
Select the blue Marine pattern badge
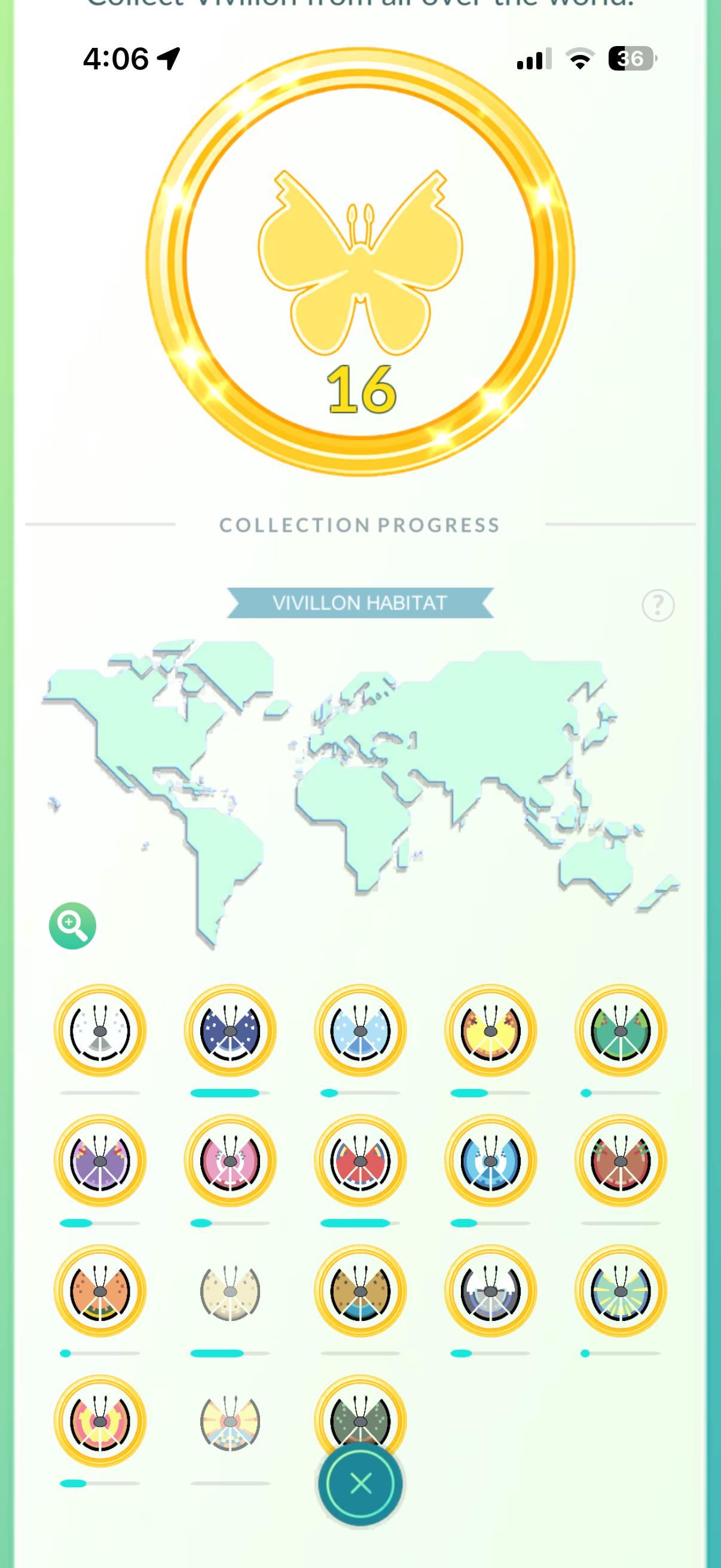(490, 1161)
